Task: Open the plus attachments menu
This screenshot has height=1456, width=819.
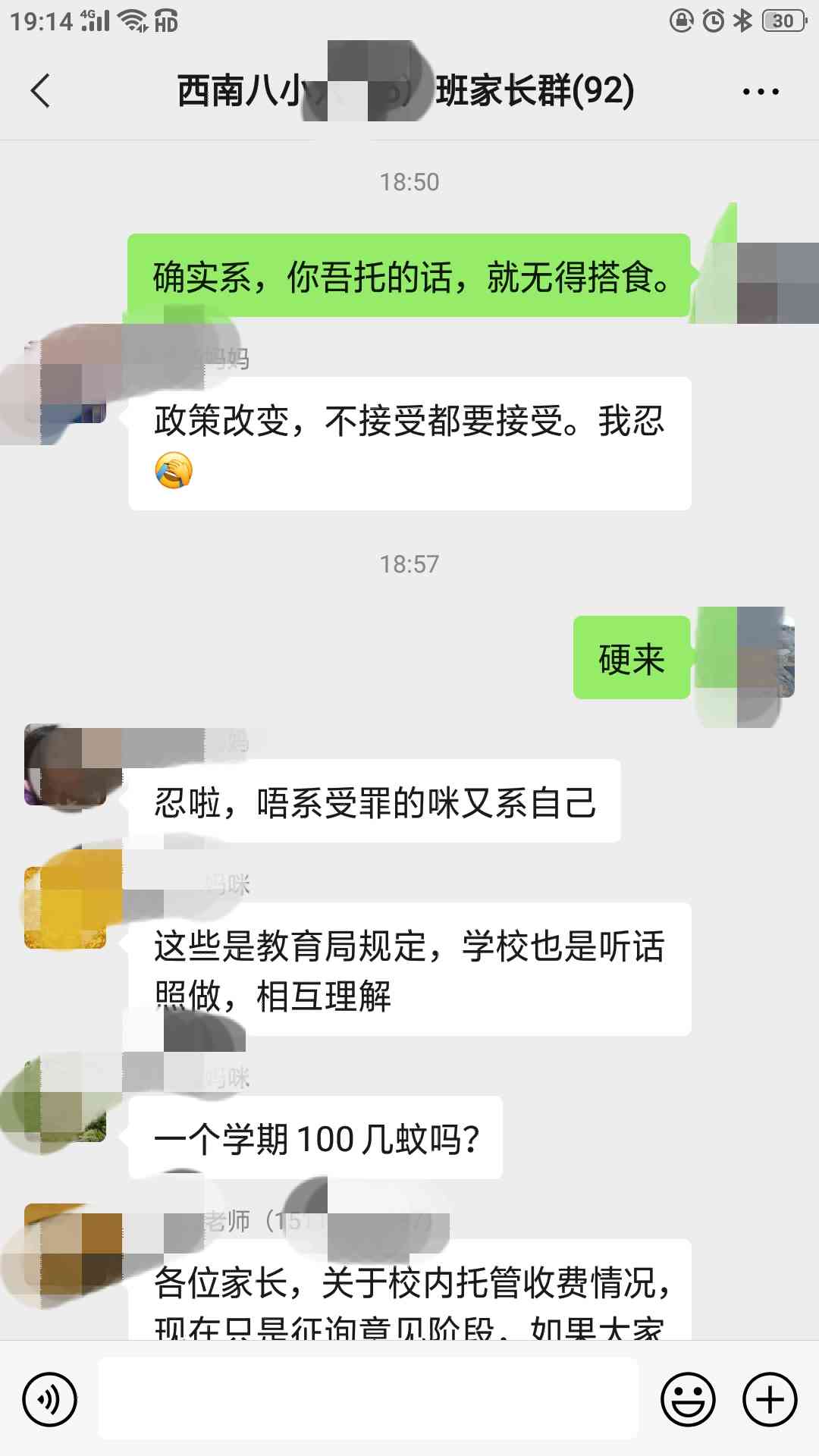Action: 770,1399
